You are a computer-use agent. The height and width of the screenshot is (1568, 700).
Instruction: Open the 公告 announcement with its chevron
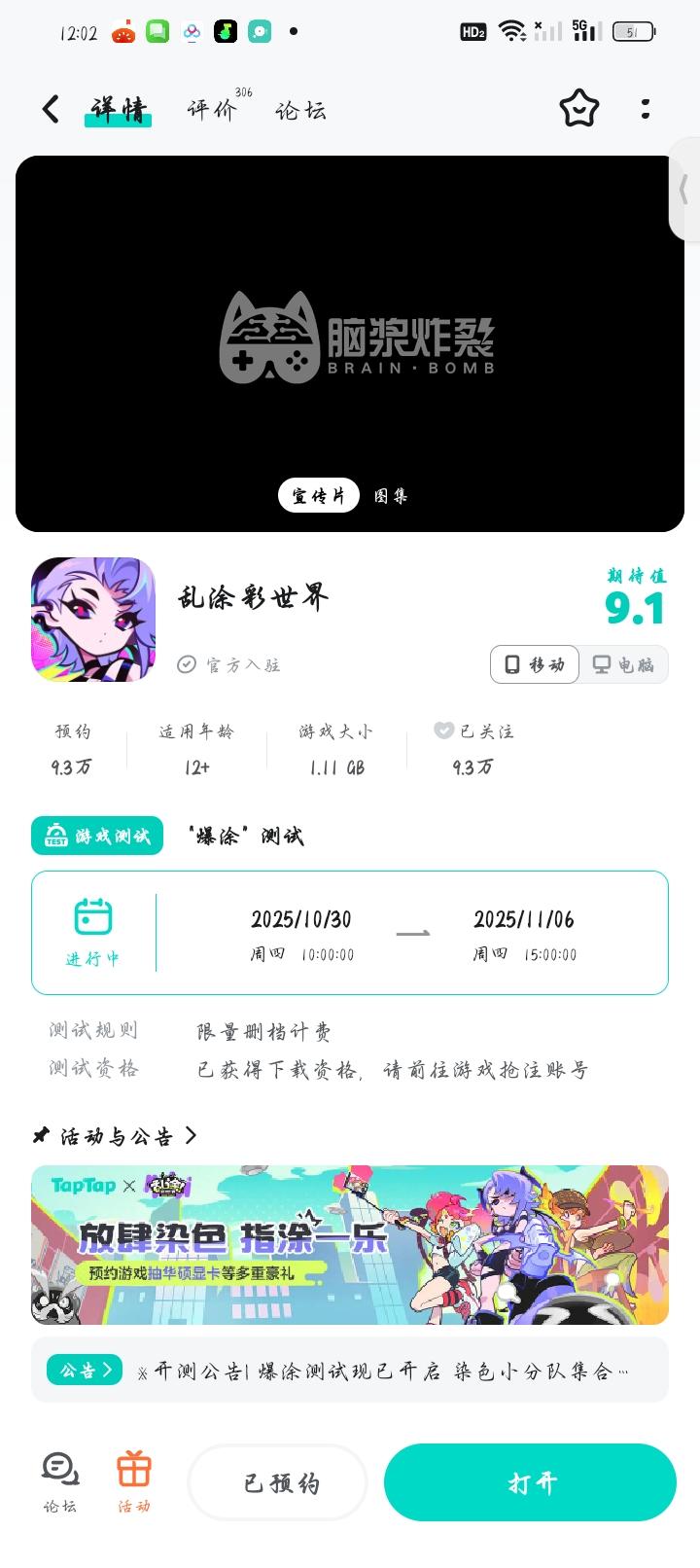(84, 1368)
